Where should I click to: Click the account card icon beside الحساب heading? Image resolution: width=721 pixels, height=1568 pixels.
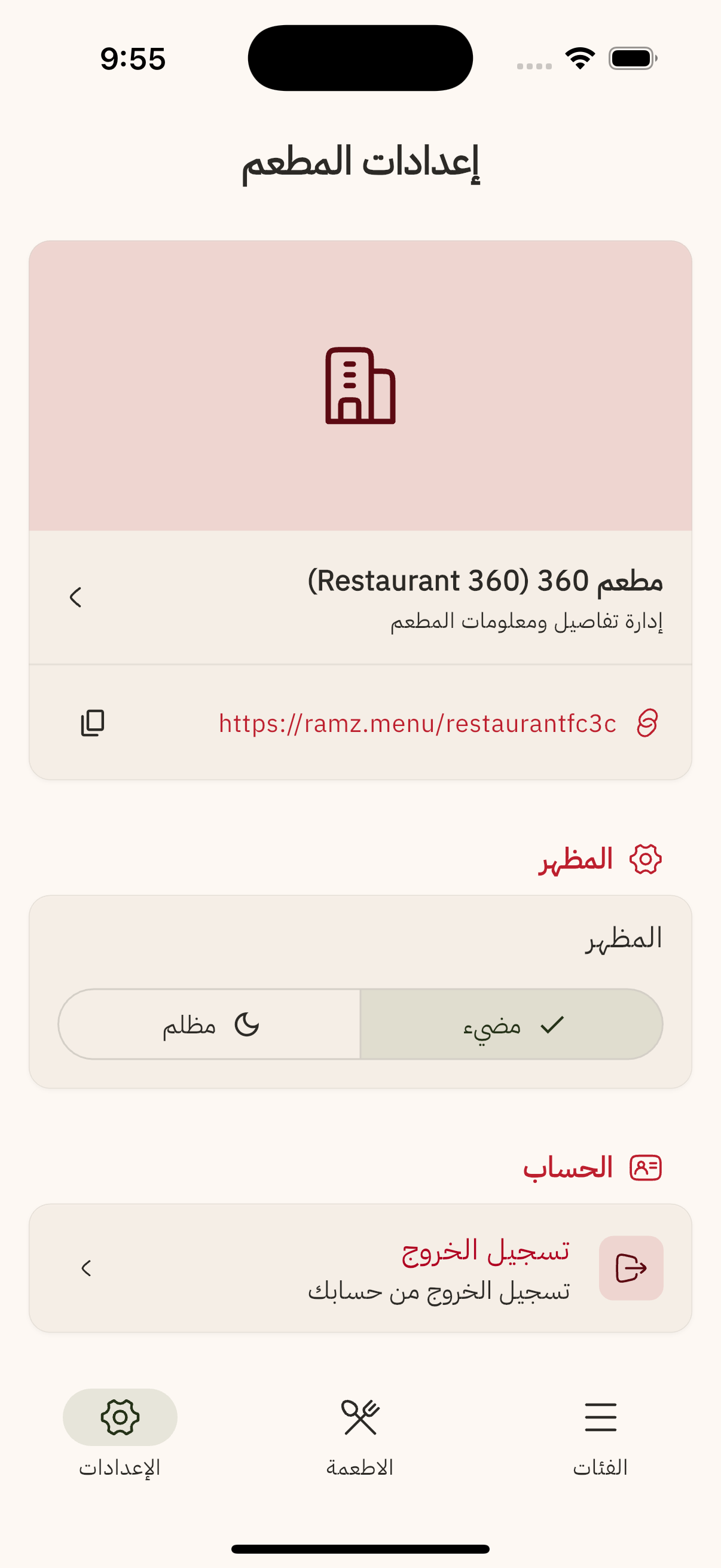pos(647,1167)
